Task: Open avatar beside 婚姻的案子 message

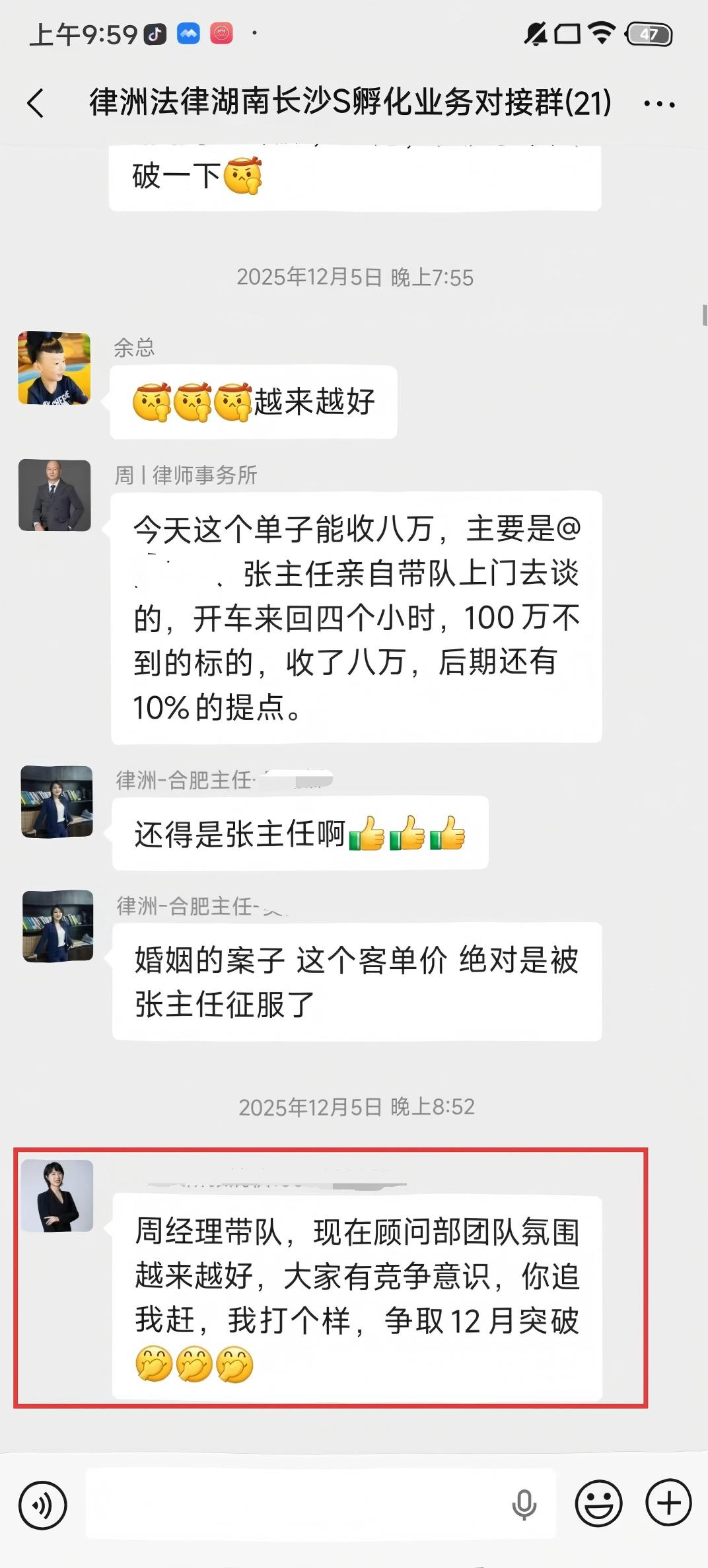Action: coord(57,926)
